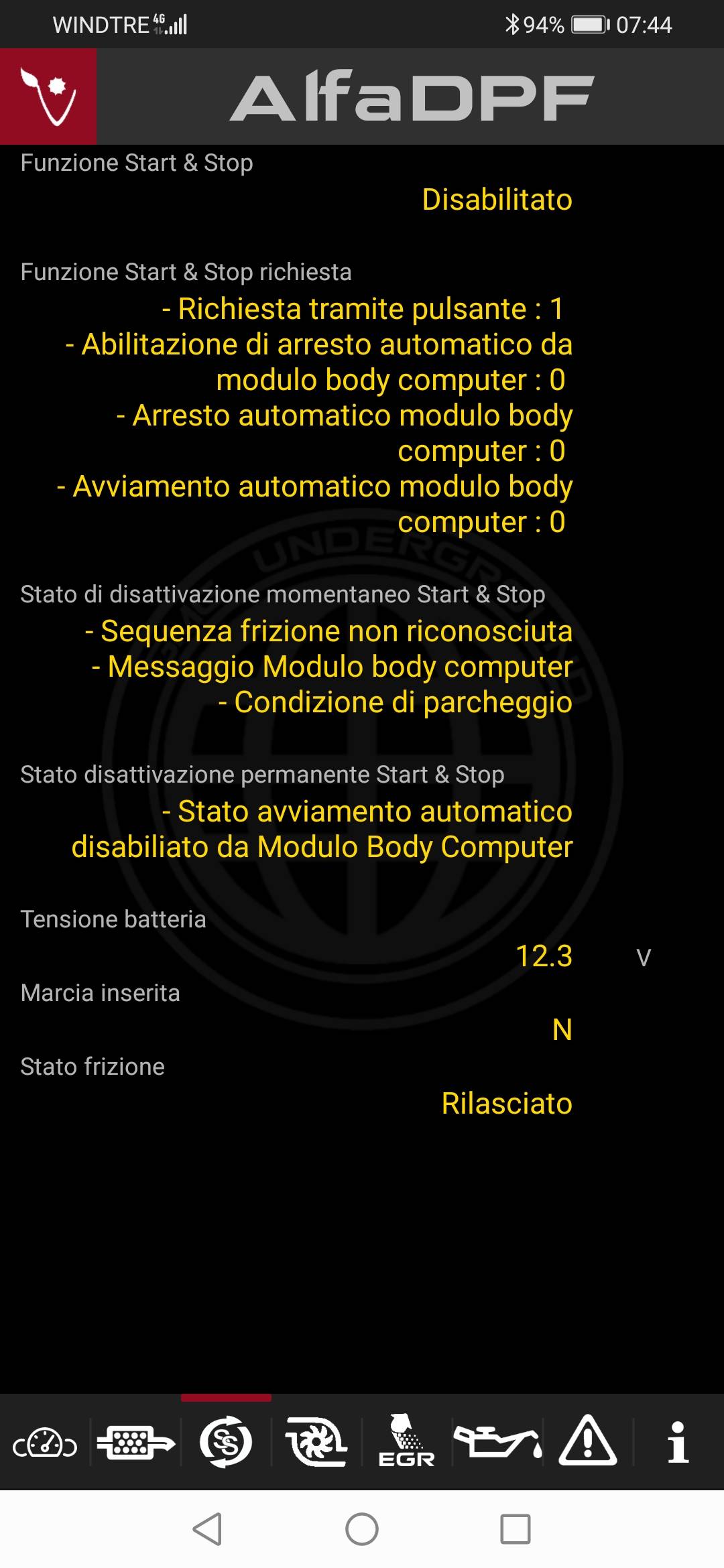Switch to the EGR tab
724x1568 pixels.
pyautogui.click(x=407, y=1441)
